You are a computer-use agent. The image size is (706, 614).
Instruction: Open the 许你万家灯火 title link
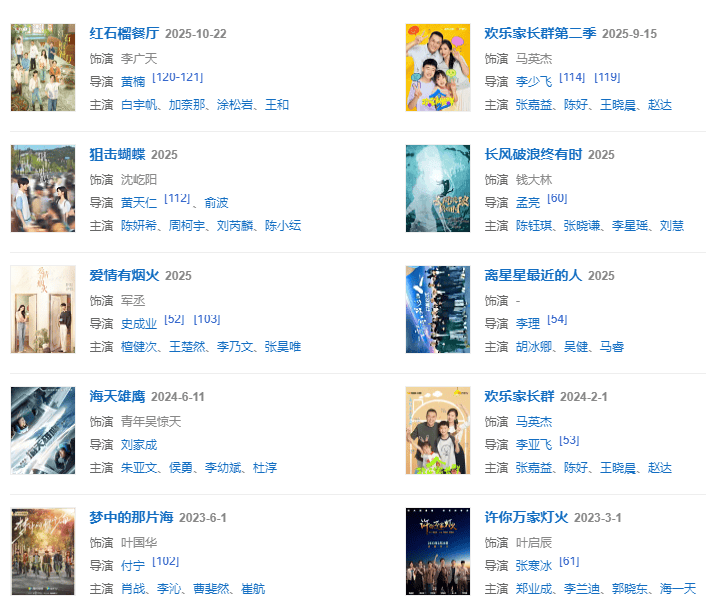click(526, 517)
